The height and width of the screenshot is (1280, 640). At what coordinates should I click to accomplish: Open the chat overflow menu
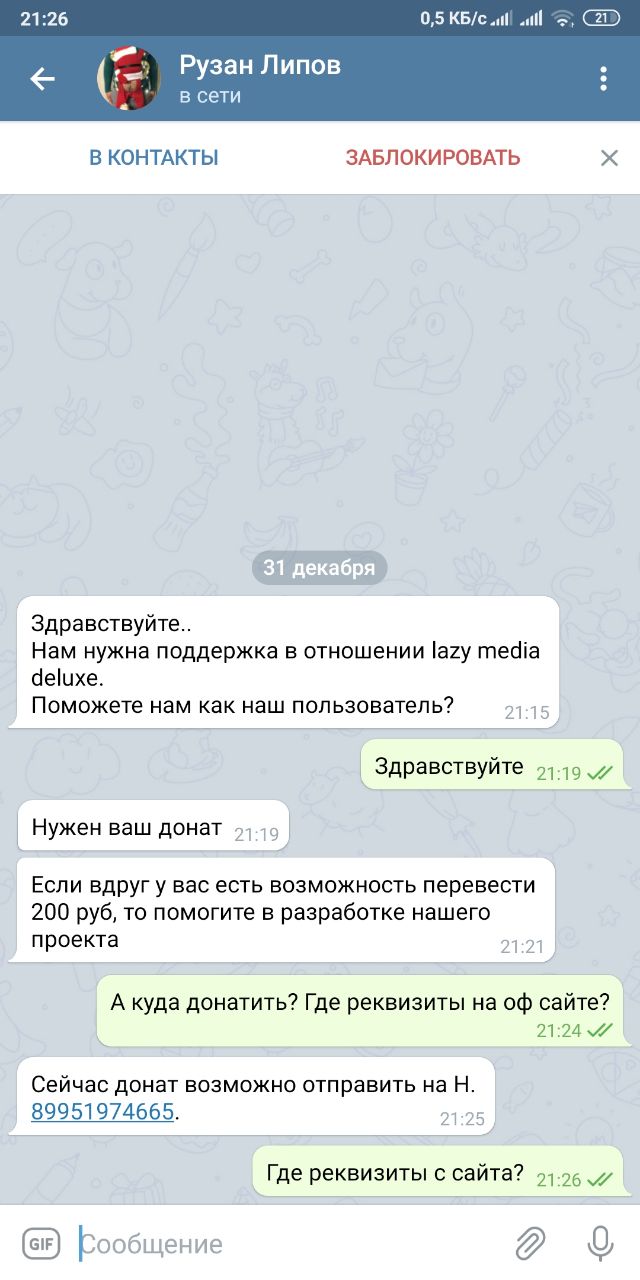pos(602,79)
